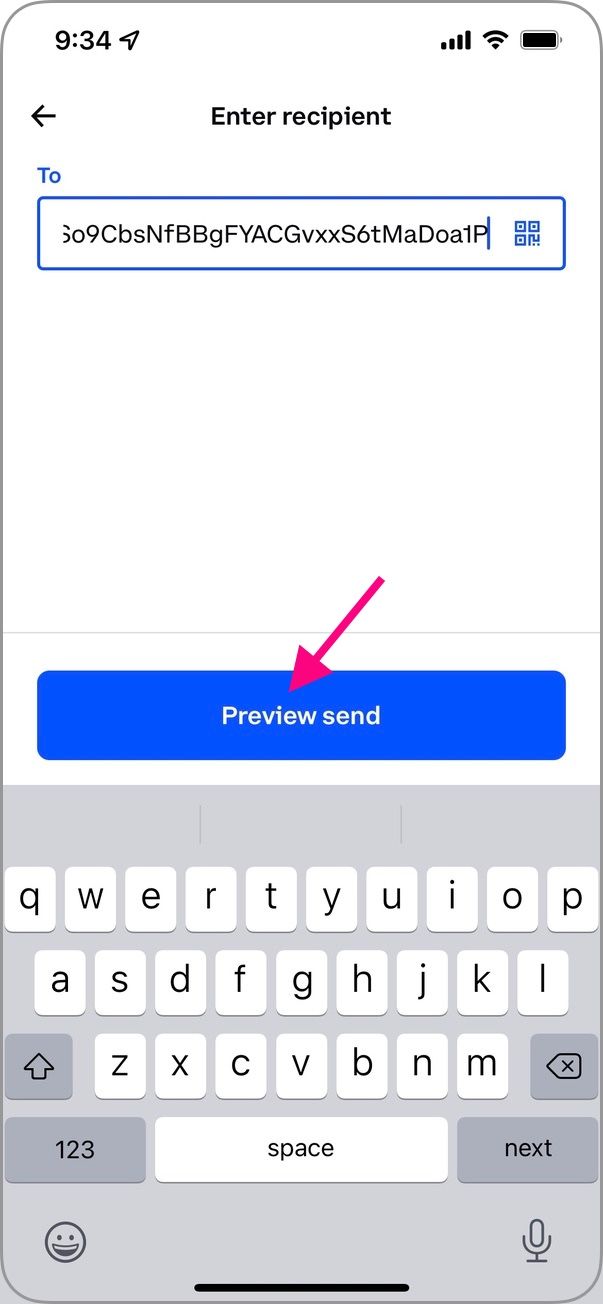Hit the next key on keyboard
Viewport: 603px width, 1304px height.
[x=528, y=1149]
